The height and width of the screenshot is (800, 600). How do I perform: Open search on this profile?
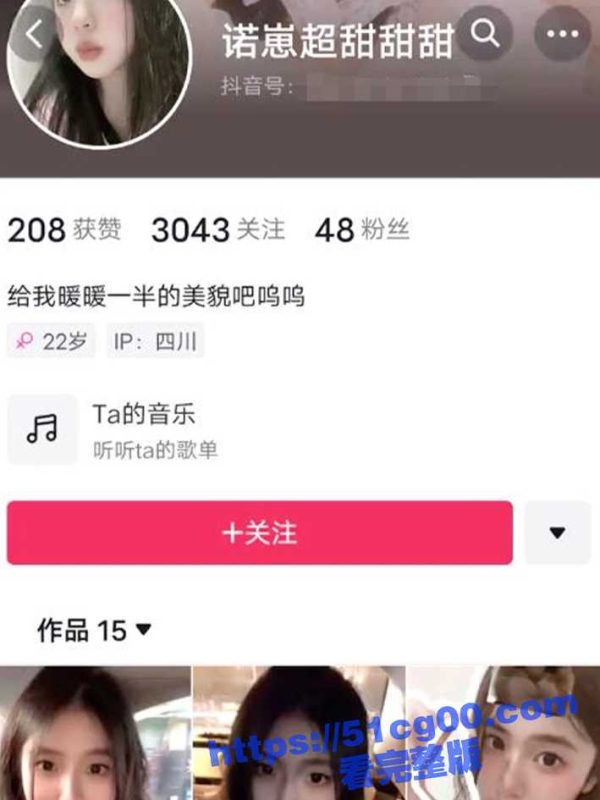point(485,34)
